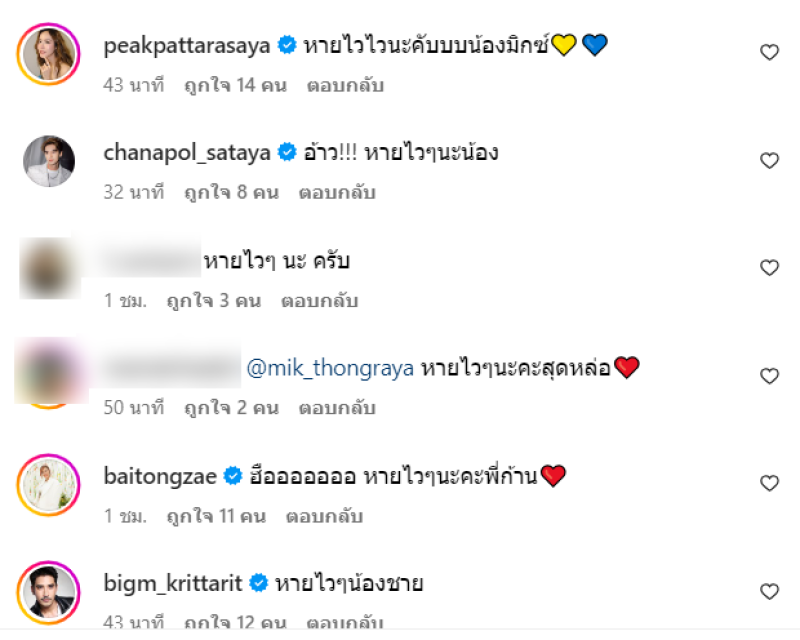Reply to baitongzae's comment
800x640 pixels.
[x=324, y=517]
